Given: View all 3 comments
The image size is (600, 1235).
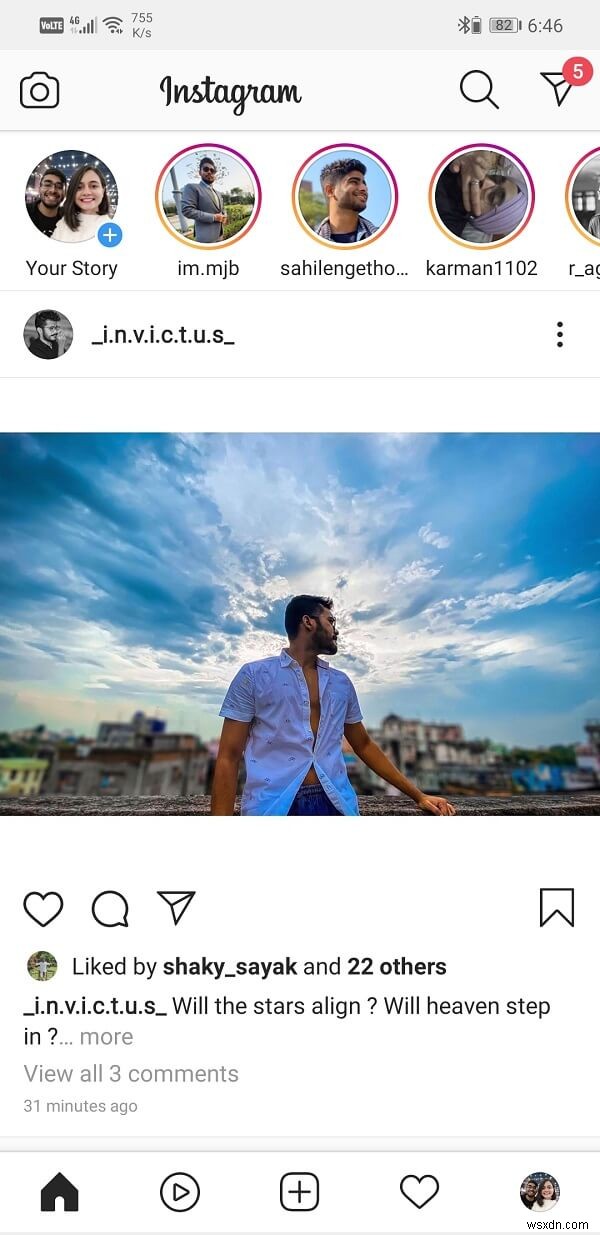Looking at the screenshot, I should [131, 1074].
